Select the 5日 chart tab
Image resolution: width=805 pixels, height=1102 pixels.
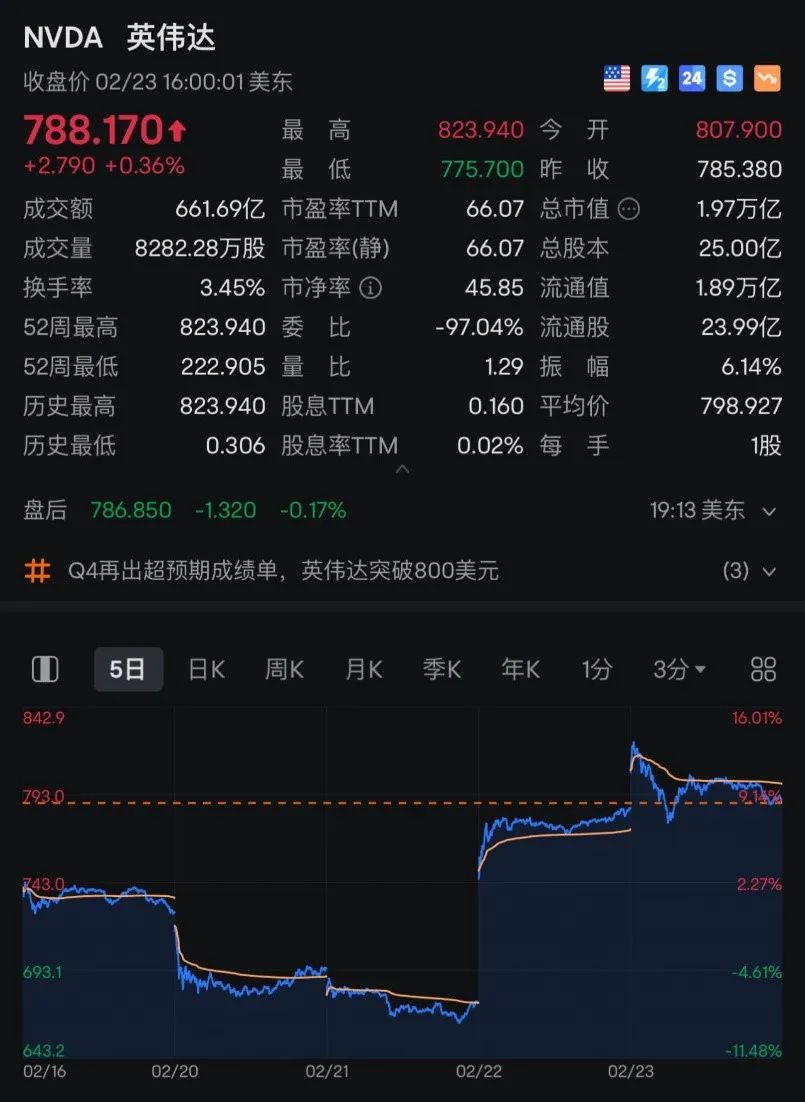coord(128,670)
